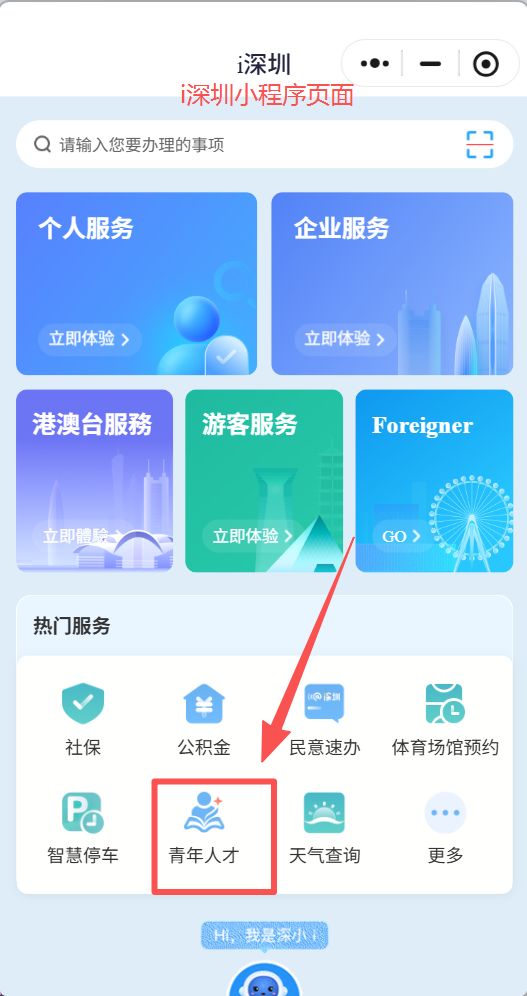This screenshot has width=527, height=996.
Task: Close the mini program via the circle button
Action: (x=486, y=64)
